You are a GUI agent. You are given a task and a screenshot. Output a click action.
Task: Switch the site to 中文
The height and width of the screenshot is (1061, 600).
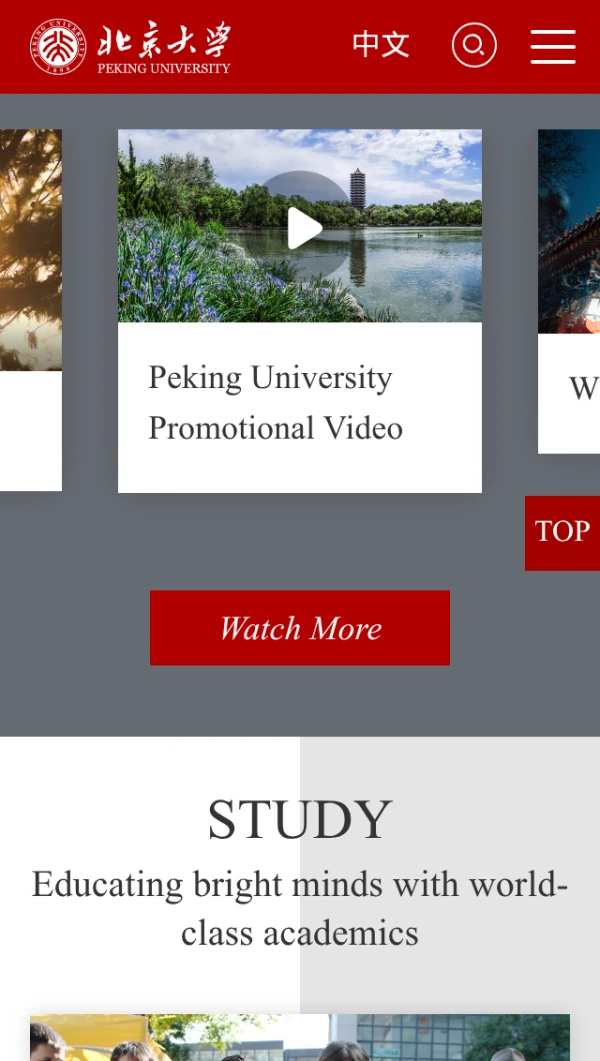pyautogui.click(x=380, y=45)
